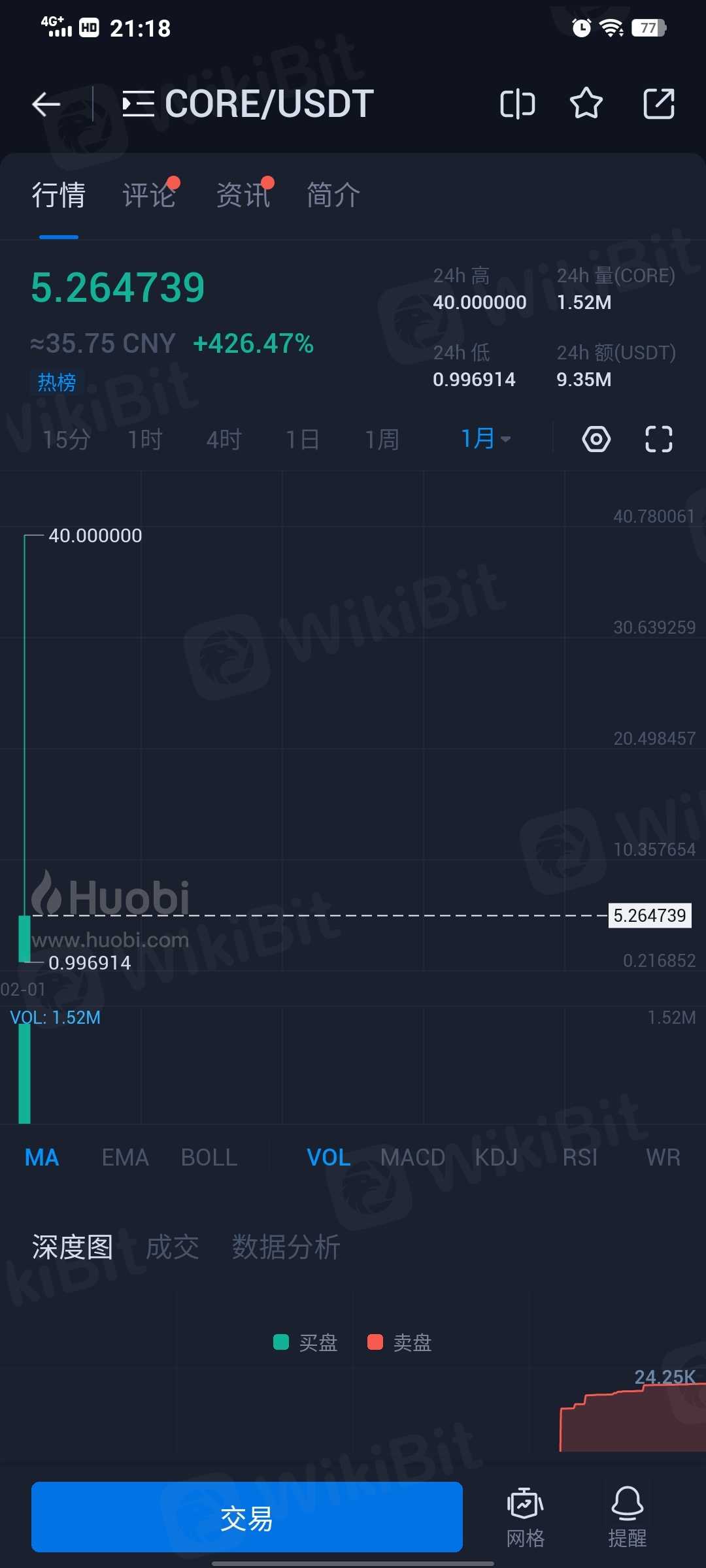Set a price alert via 提醒
The height and width of the screenshot is (1568, 706).
point(628,1517)
